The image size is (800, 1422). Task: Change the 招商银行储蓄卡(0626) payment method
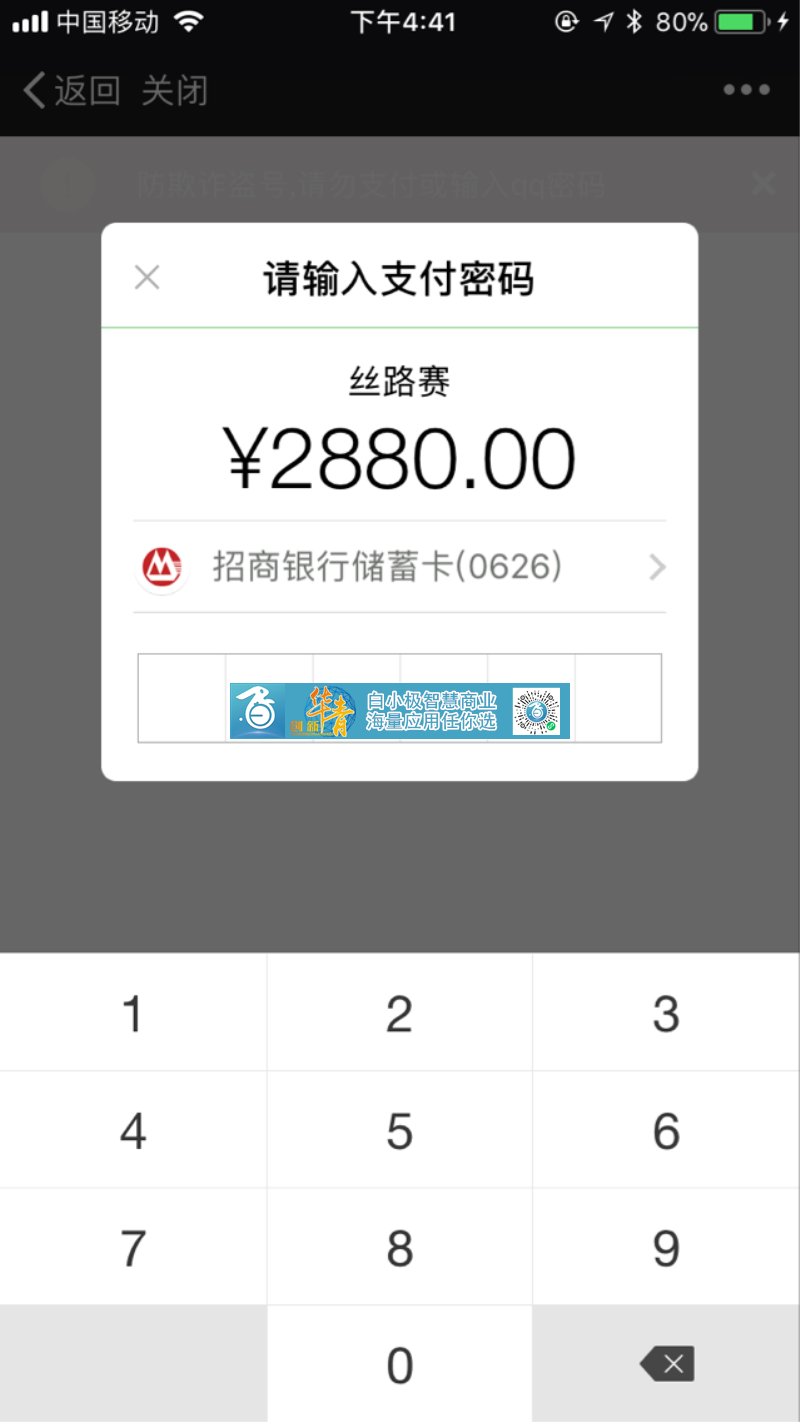[x=400, y=568]
